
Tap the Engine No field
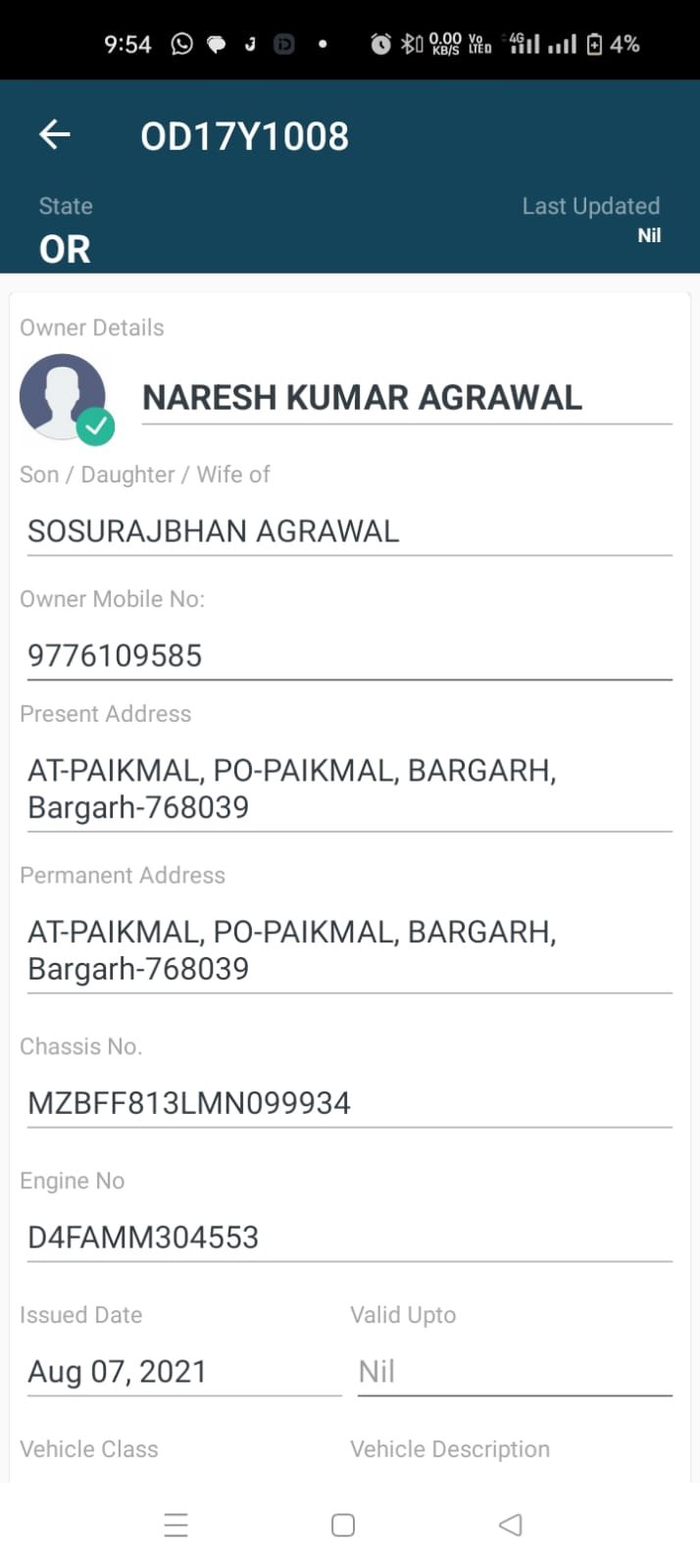point(350,1238)
